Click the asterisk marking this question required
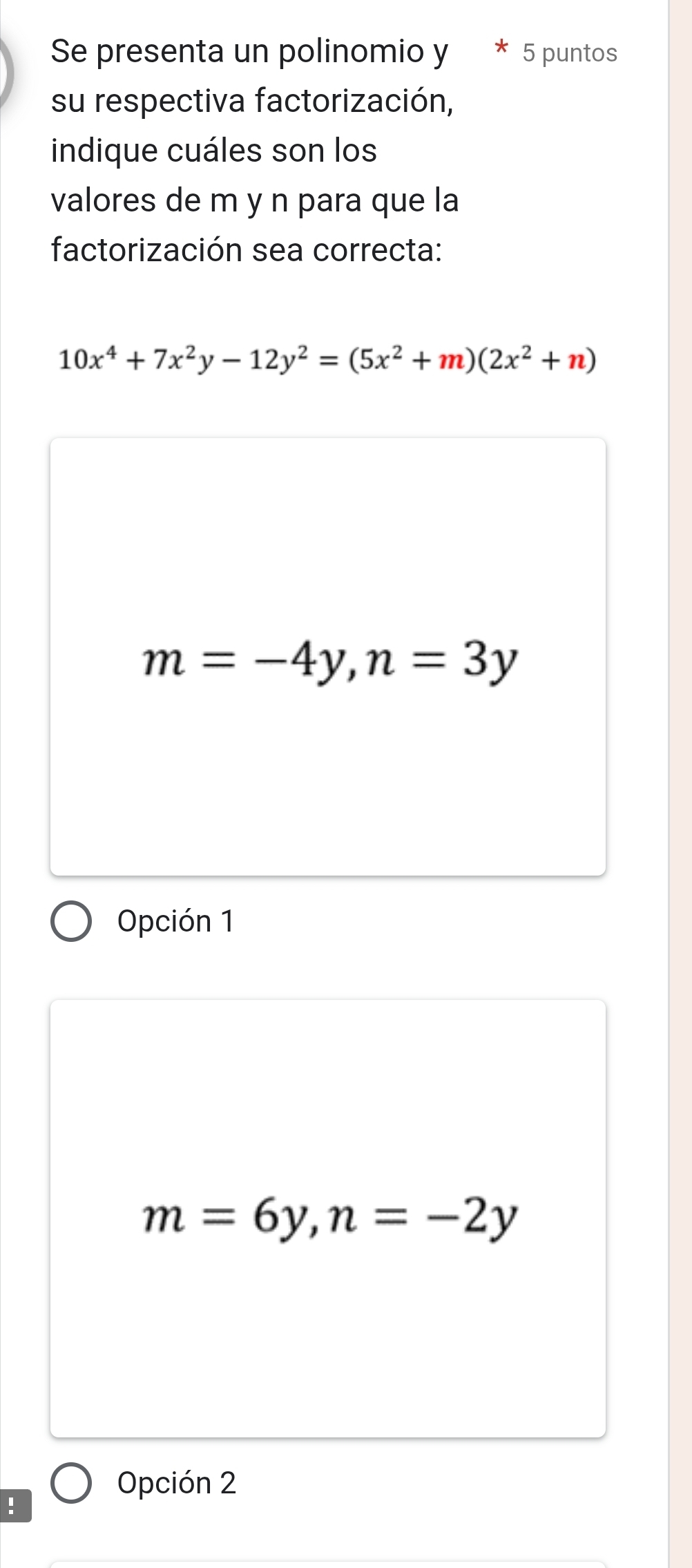The height and width of the screenshot is (1568, 692). click(502, 47)
